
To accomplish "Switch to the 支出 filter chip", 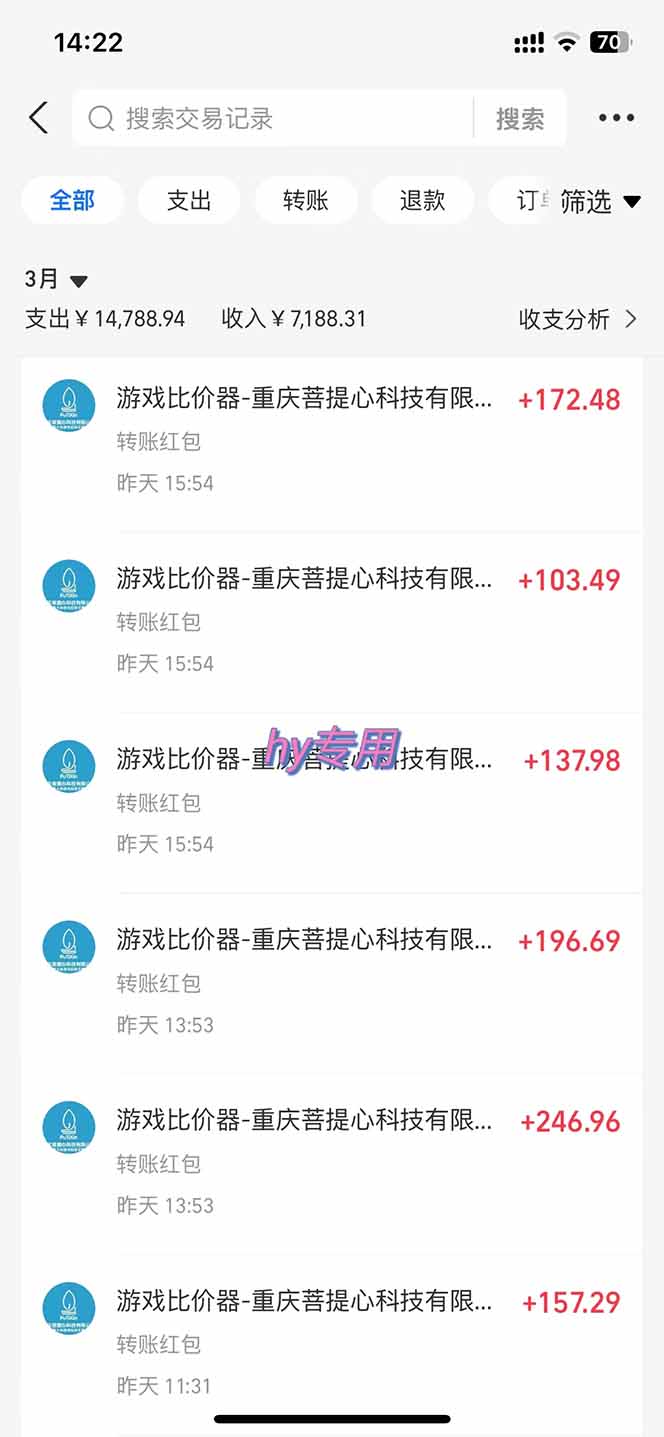I will (189, 200).
